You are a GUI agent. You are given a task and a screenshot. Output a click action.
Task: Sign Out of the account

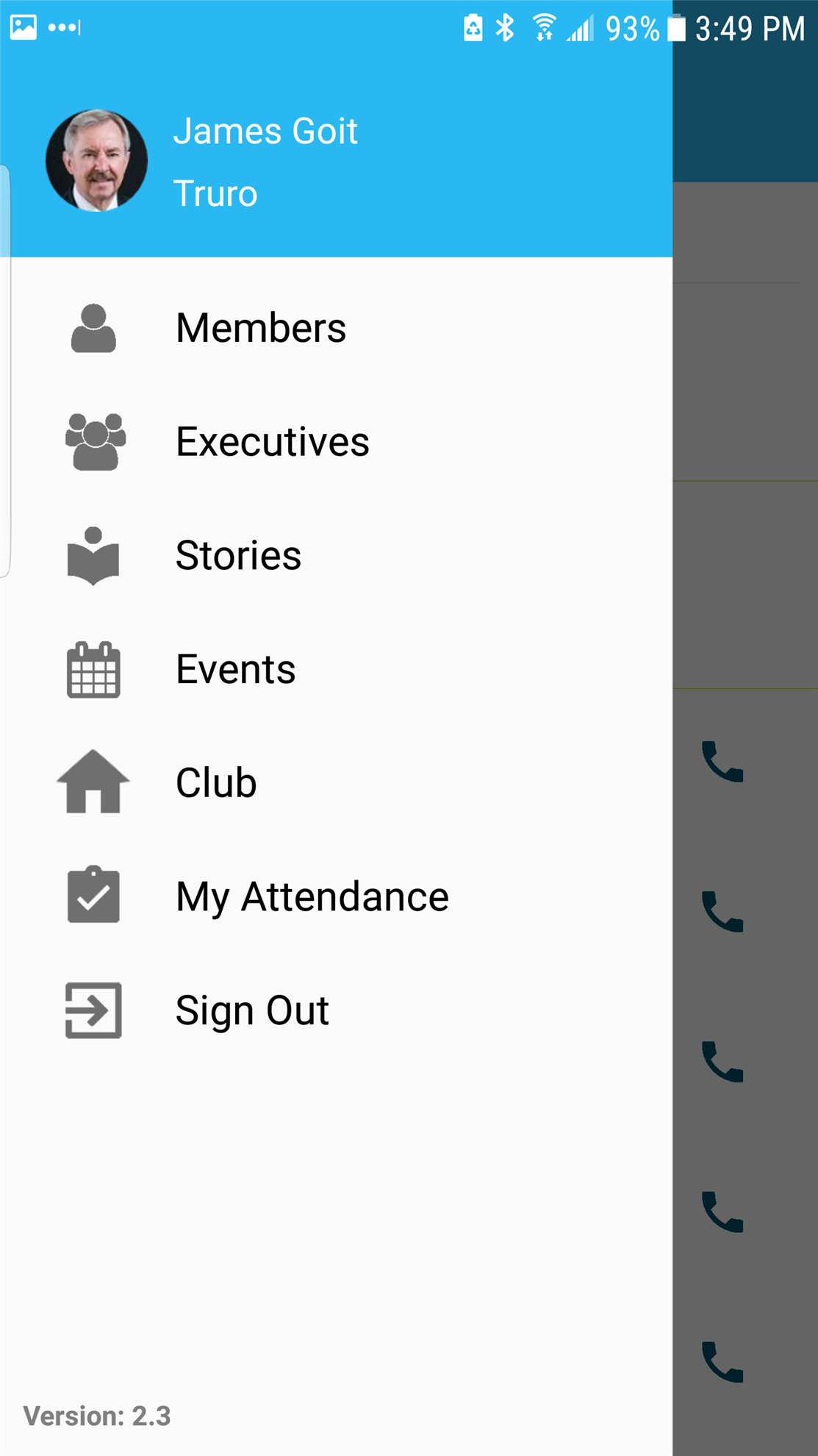coord(251,1010)
